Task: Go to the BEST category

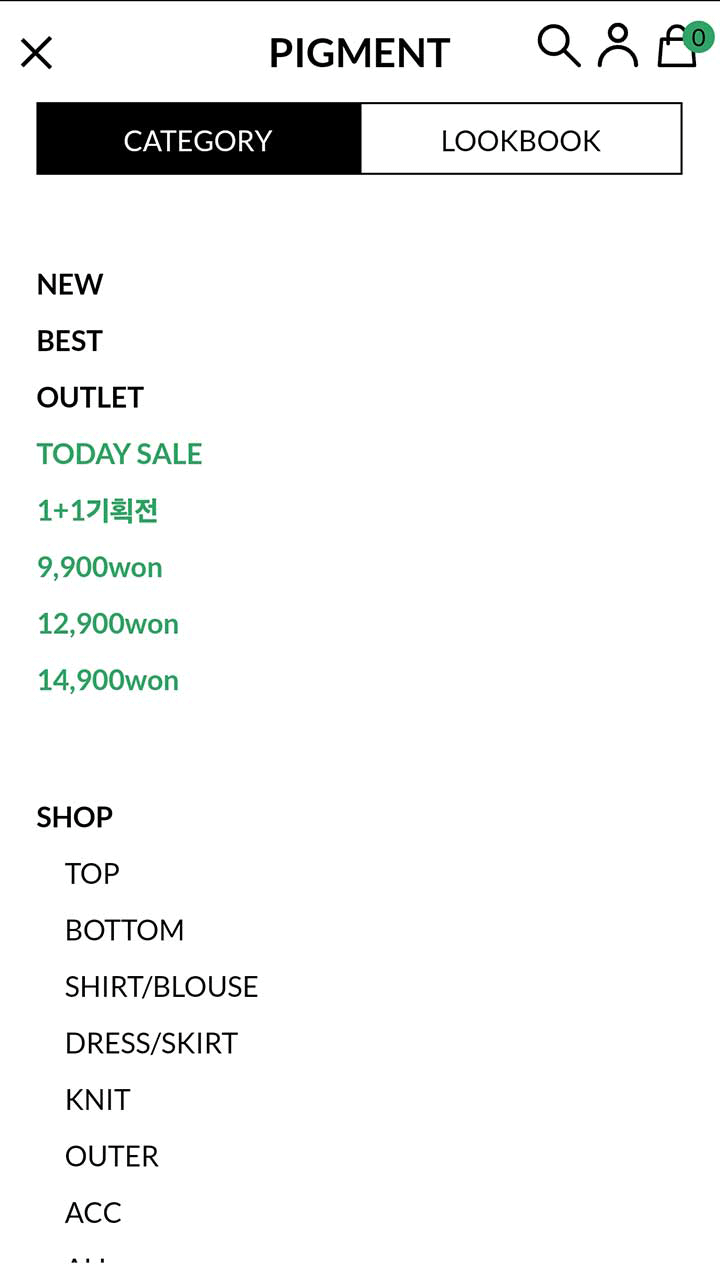Action: click(70, 341)
